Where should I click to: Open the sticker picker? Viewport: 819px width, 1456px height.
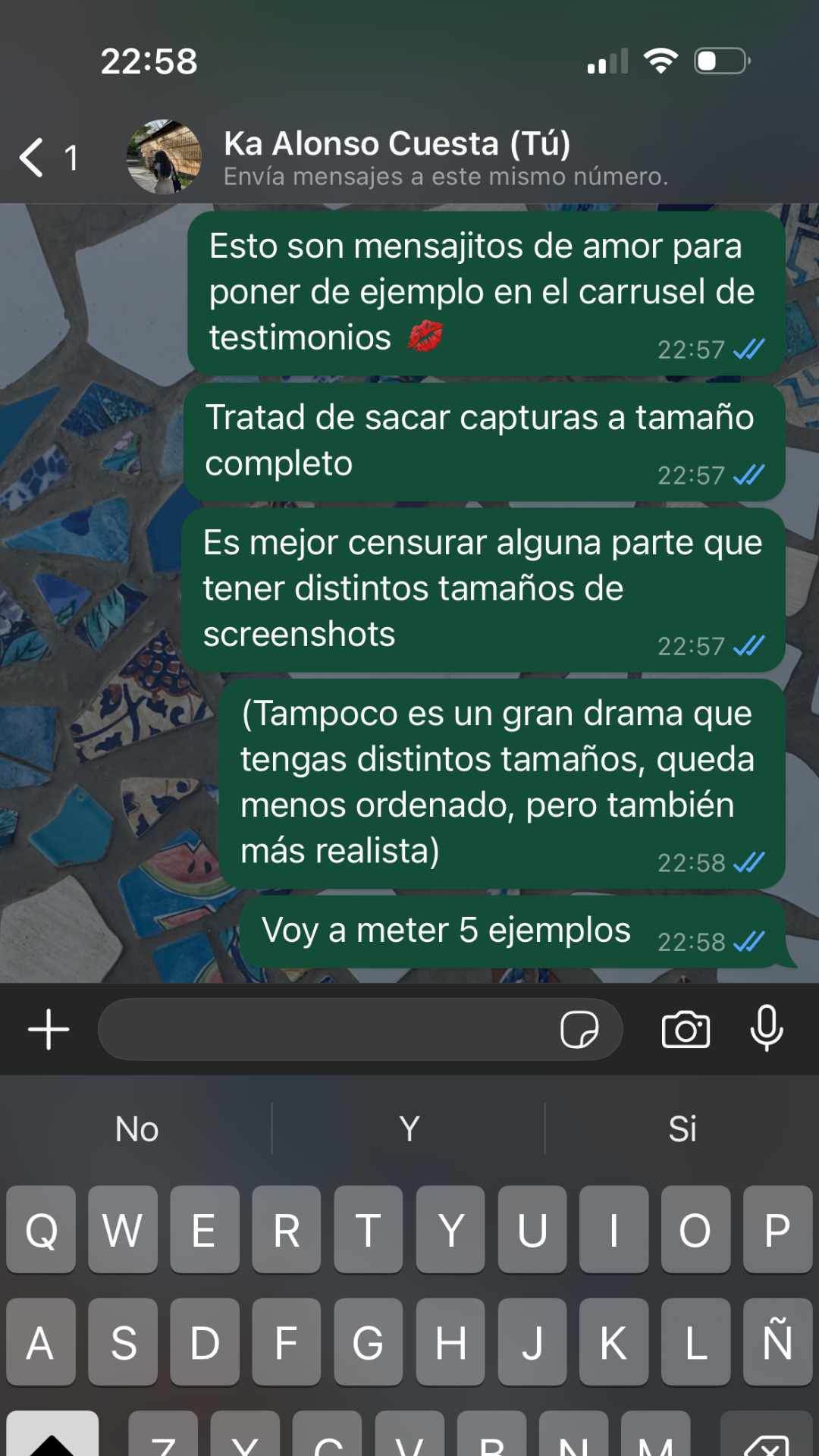click(x=579, y=1029)
